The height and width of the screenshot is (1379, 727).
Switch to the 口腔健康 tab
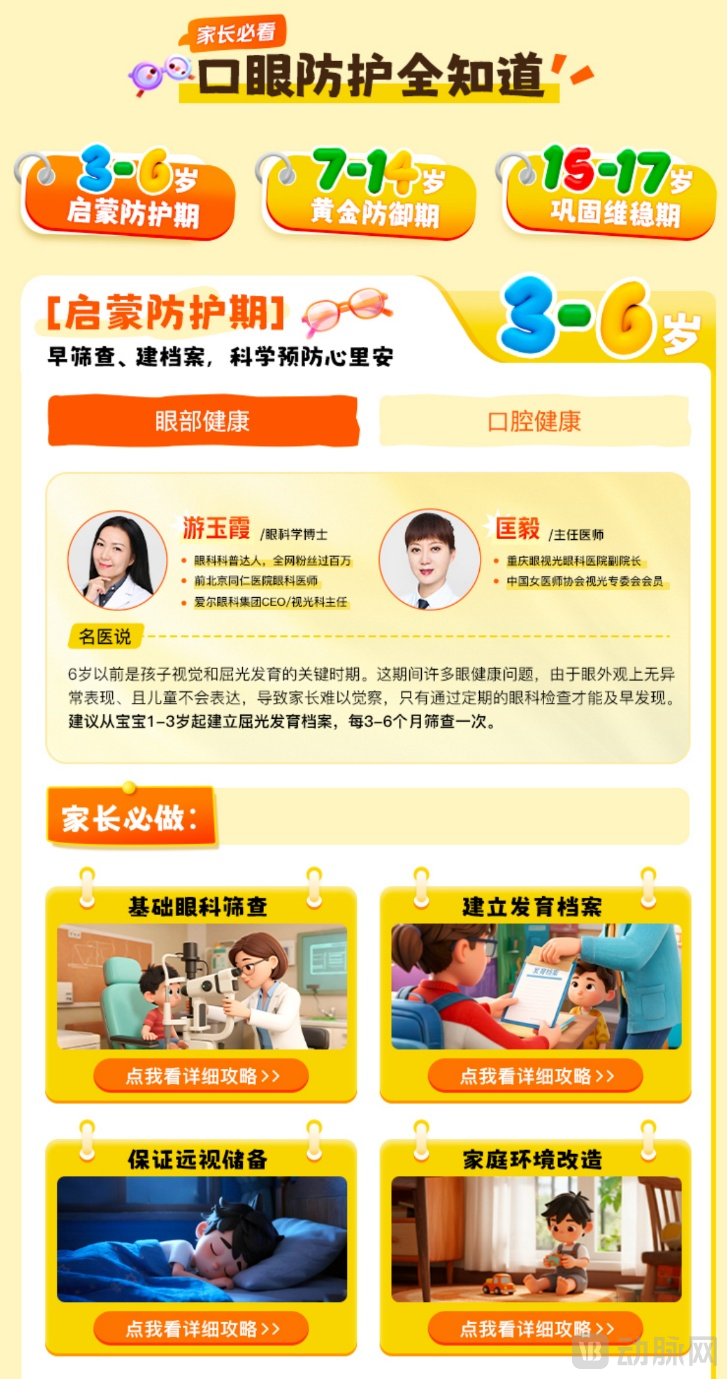tap(536, 421)
